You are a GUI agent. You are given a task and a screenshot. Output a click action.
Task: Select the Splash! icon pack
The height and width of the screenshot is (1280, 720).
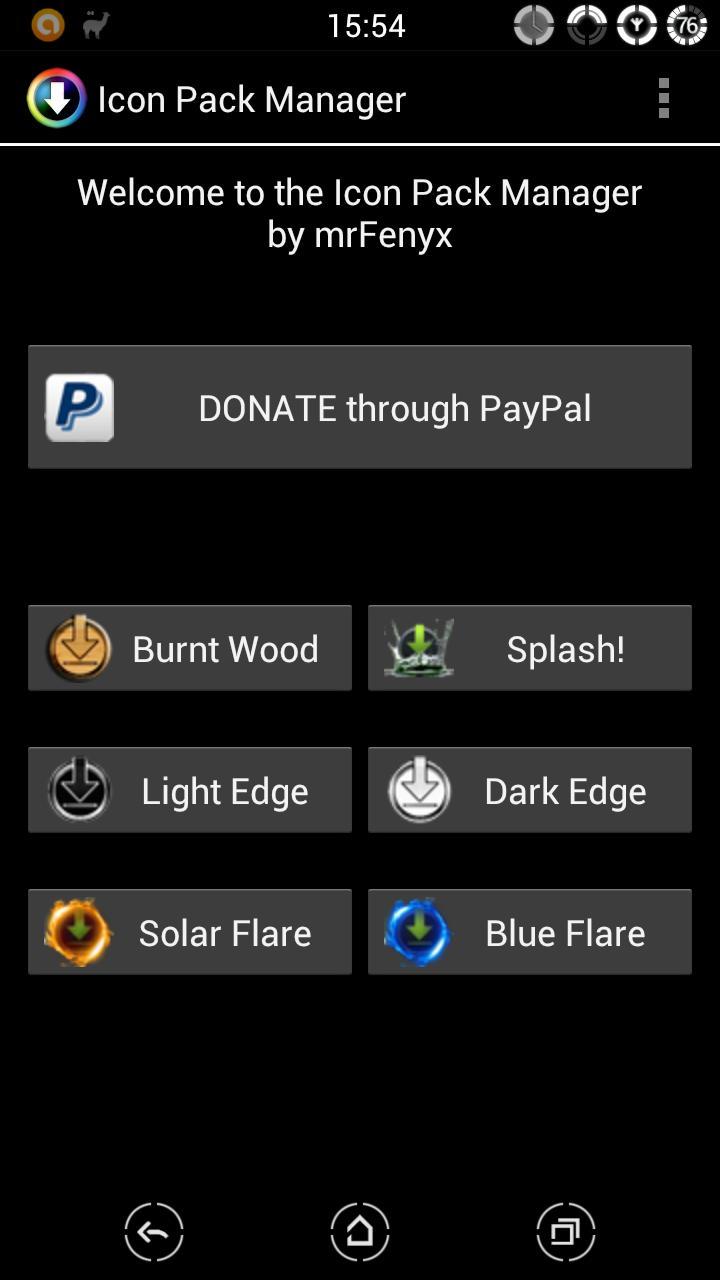point(530,647)
